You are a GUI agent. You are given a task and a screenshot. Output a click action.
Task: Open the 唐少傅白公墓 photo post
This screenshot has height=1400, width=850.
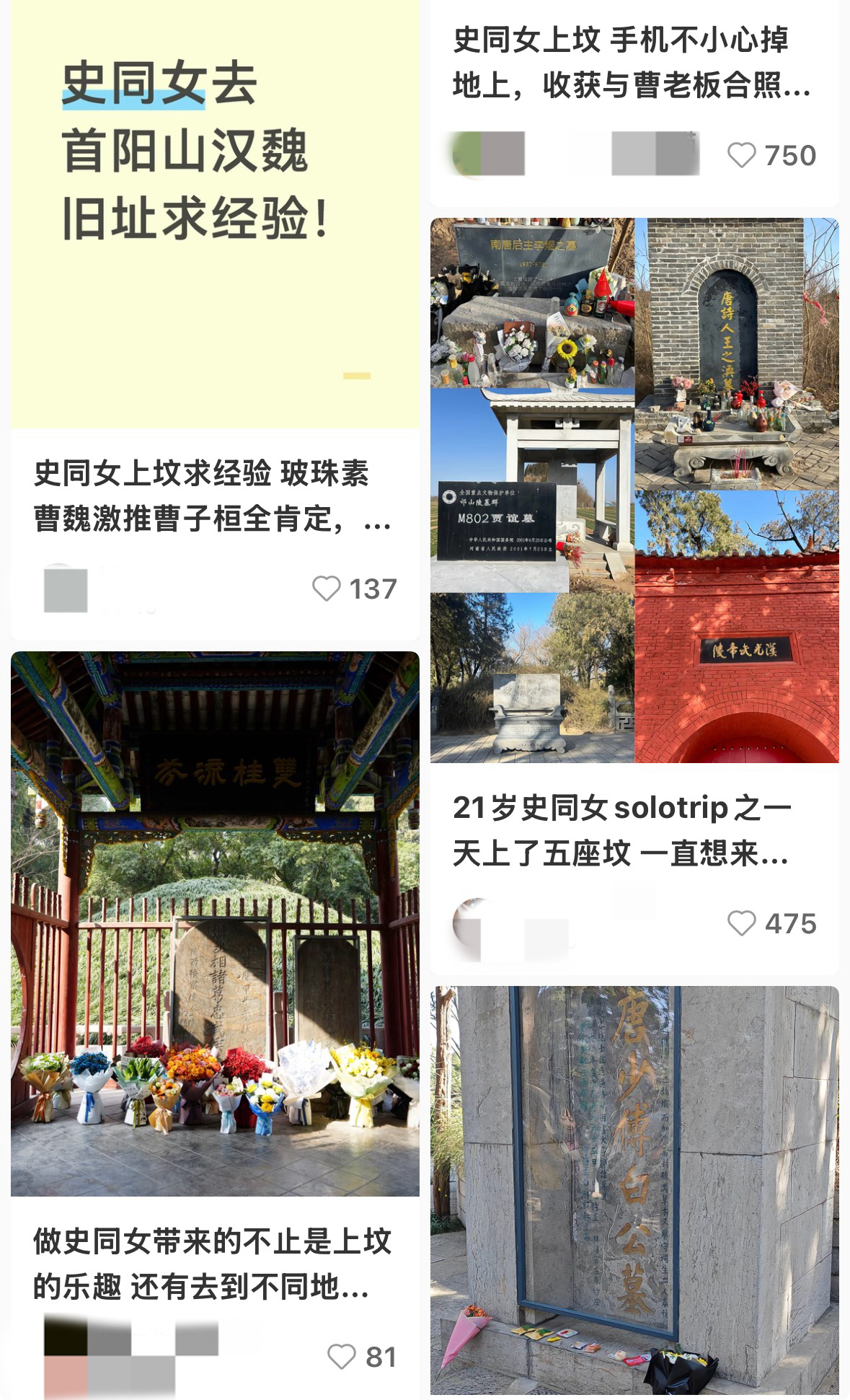click(634, 1190)
